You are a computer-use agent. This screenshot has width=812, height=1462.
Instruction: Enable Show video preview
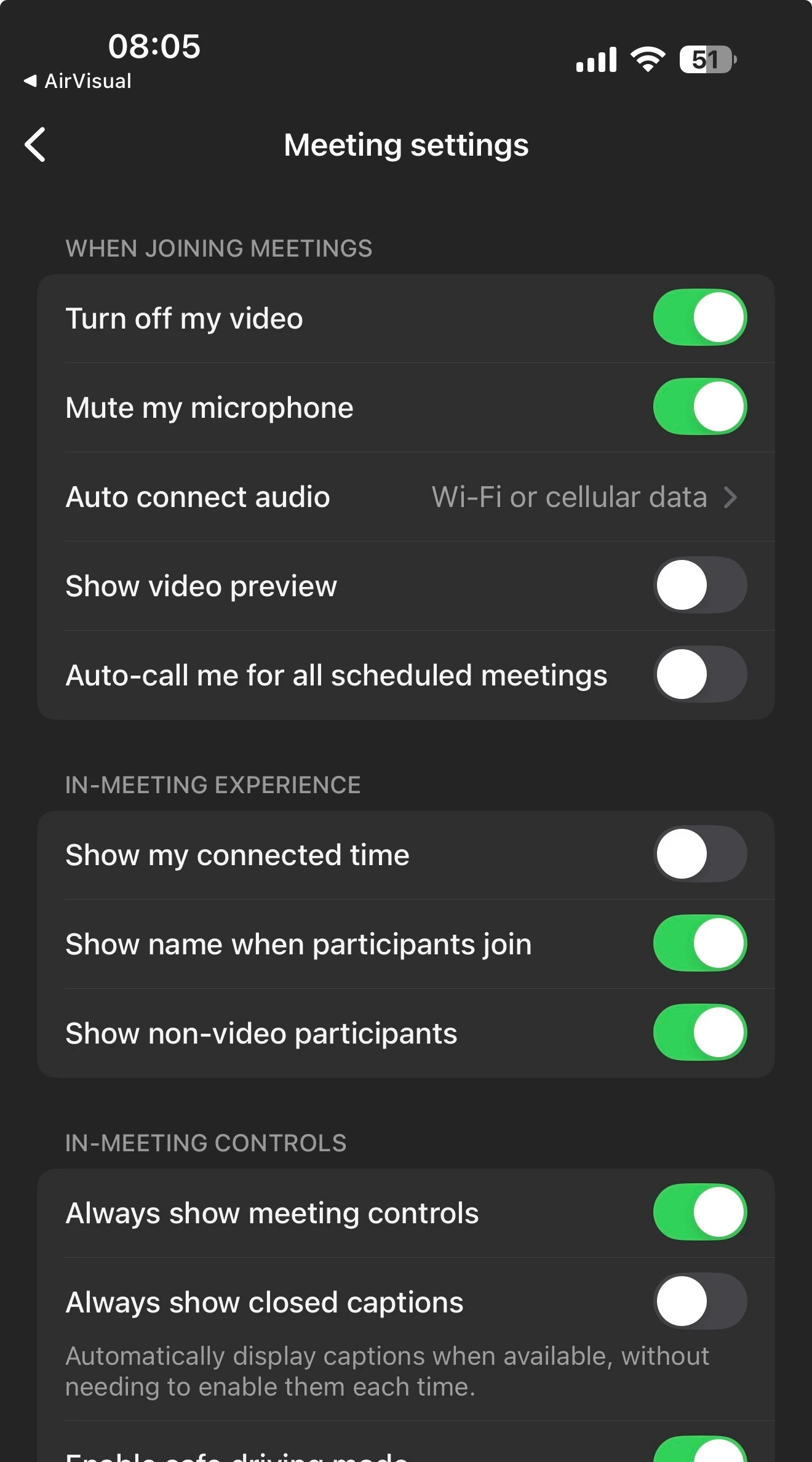699,585
